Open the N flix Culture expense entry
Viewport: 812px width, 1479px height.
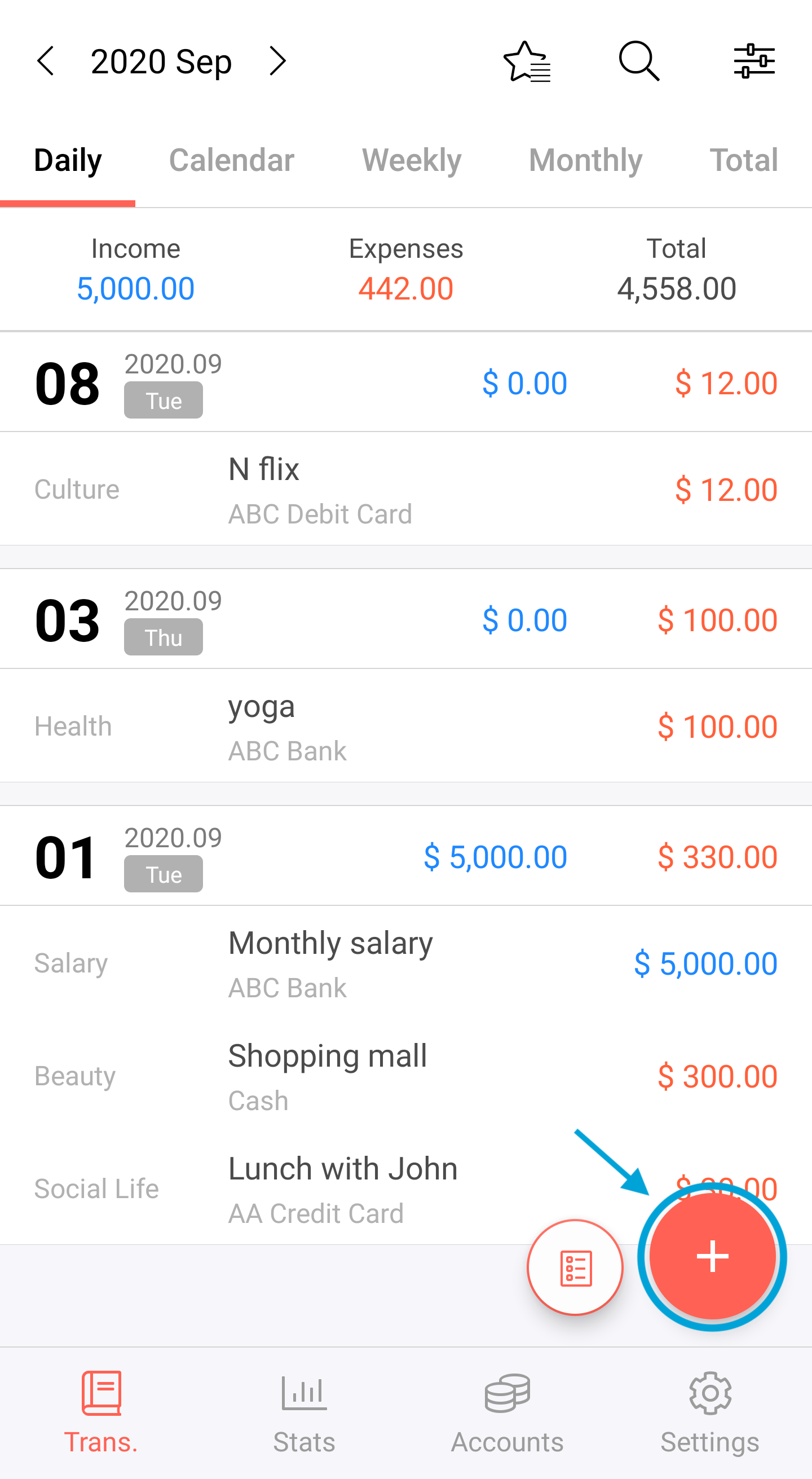[401, 488]
